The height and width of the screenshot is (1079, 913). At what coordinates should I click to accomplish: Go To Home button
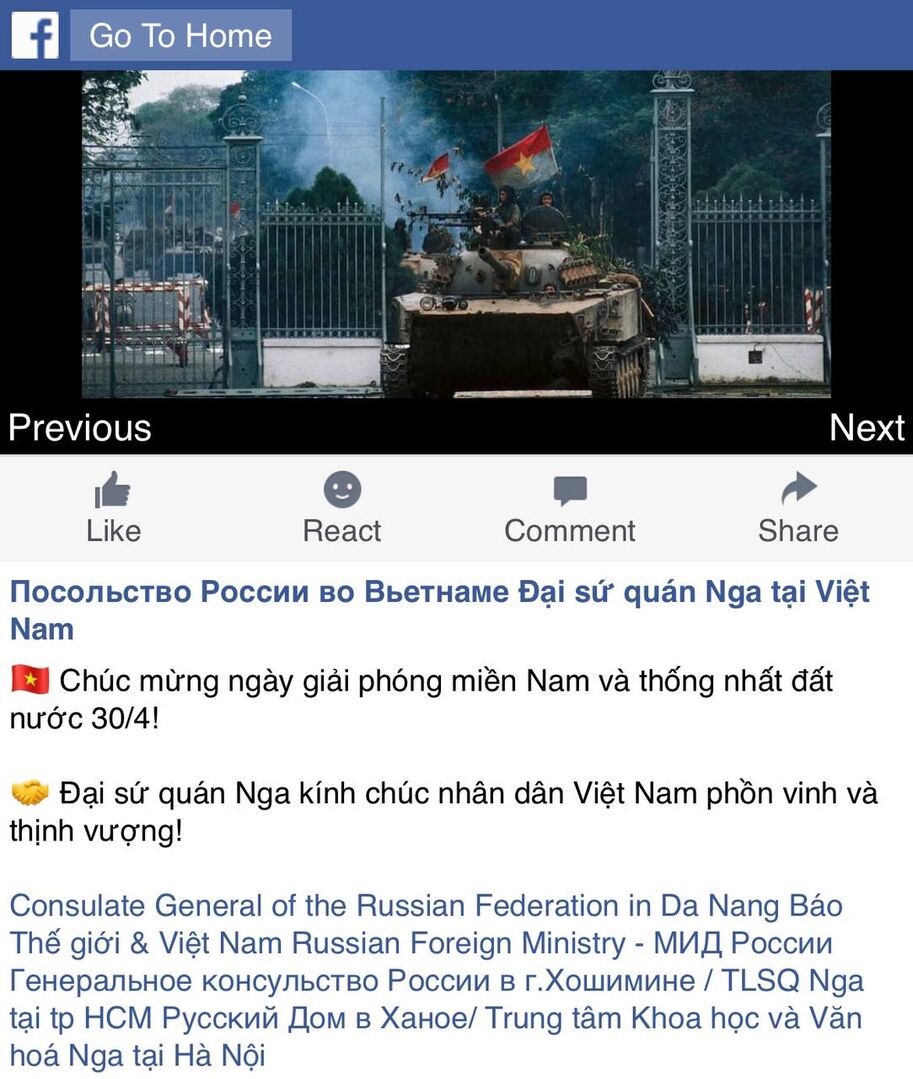(x=180, y=36)
